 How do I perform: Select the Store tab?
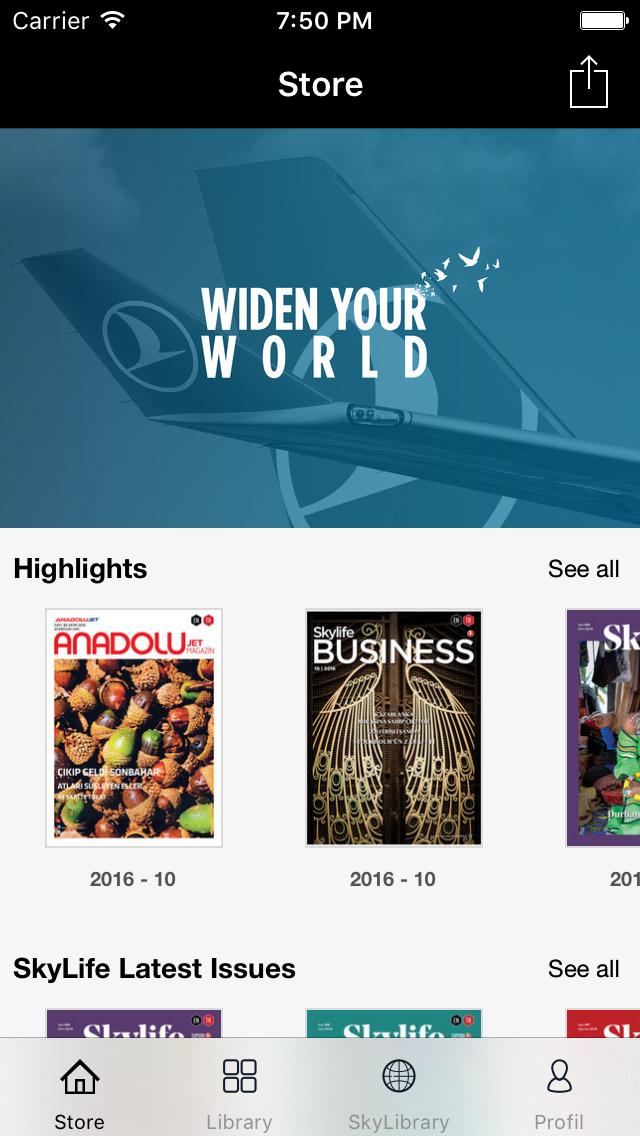[x=80, y=1090]
